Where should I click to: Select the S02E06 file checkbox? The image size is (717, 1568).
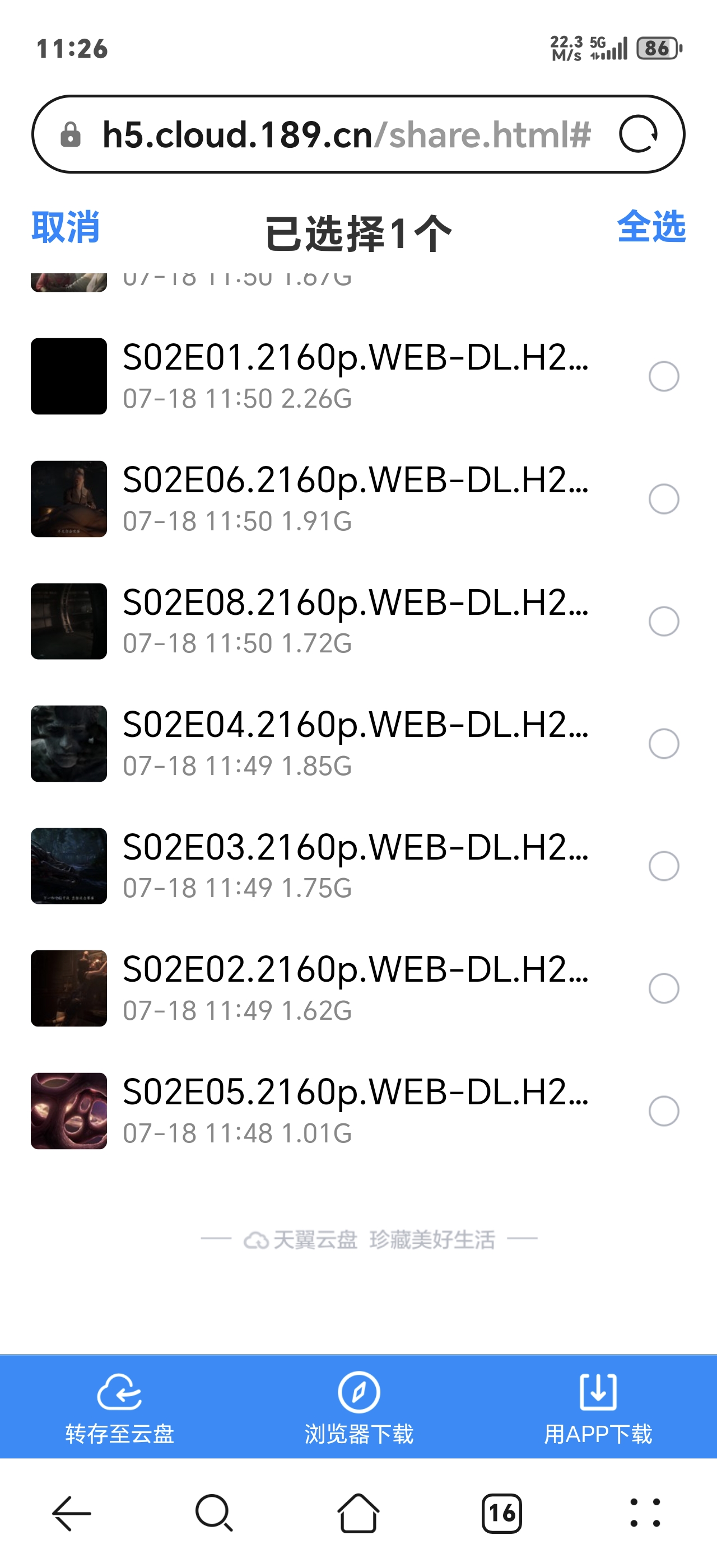tap(663, 499)
